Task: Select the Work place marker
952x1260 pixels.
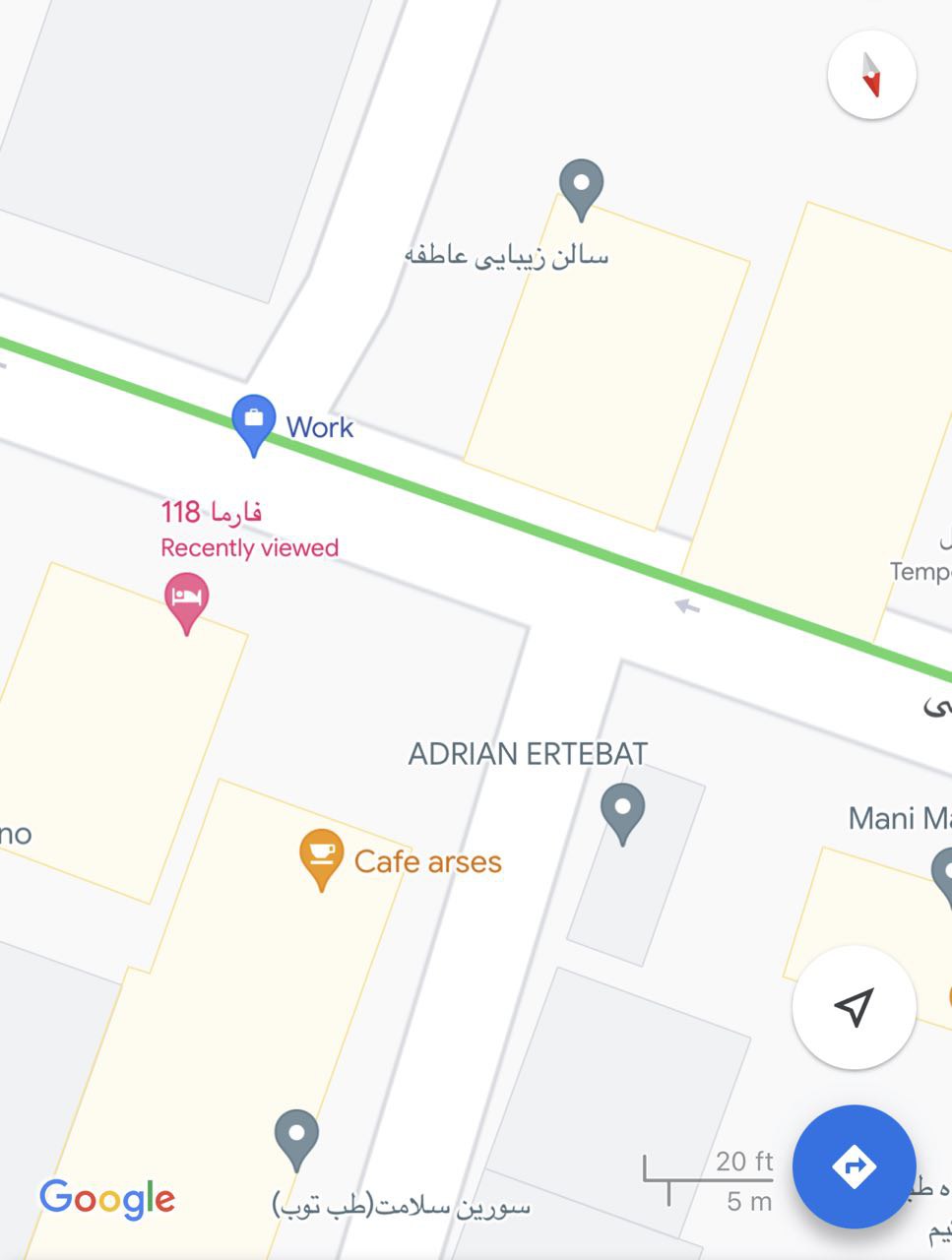Action: (x=253, y=422)
